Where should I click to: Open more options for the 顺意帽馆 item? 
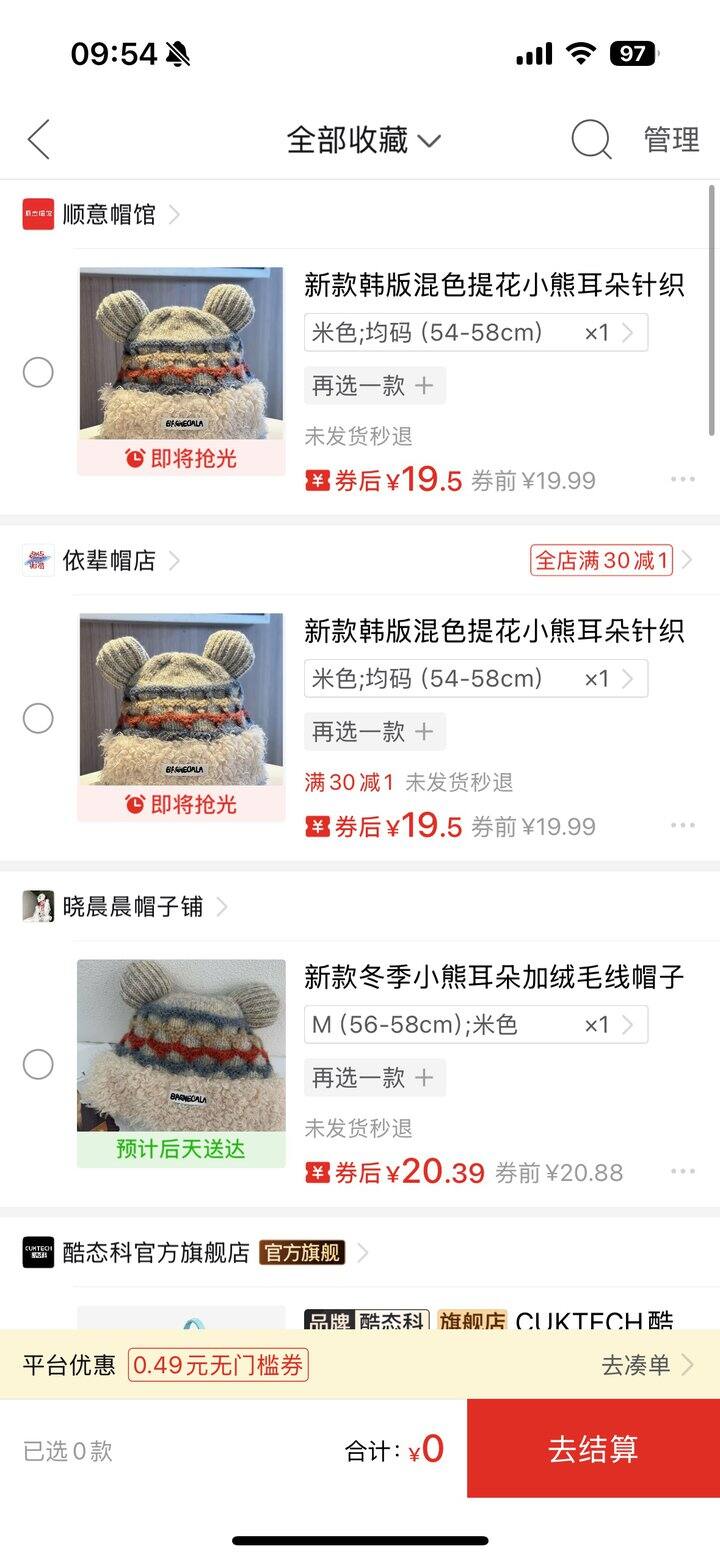pos(683,479)
